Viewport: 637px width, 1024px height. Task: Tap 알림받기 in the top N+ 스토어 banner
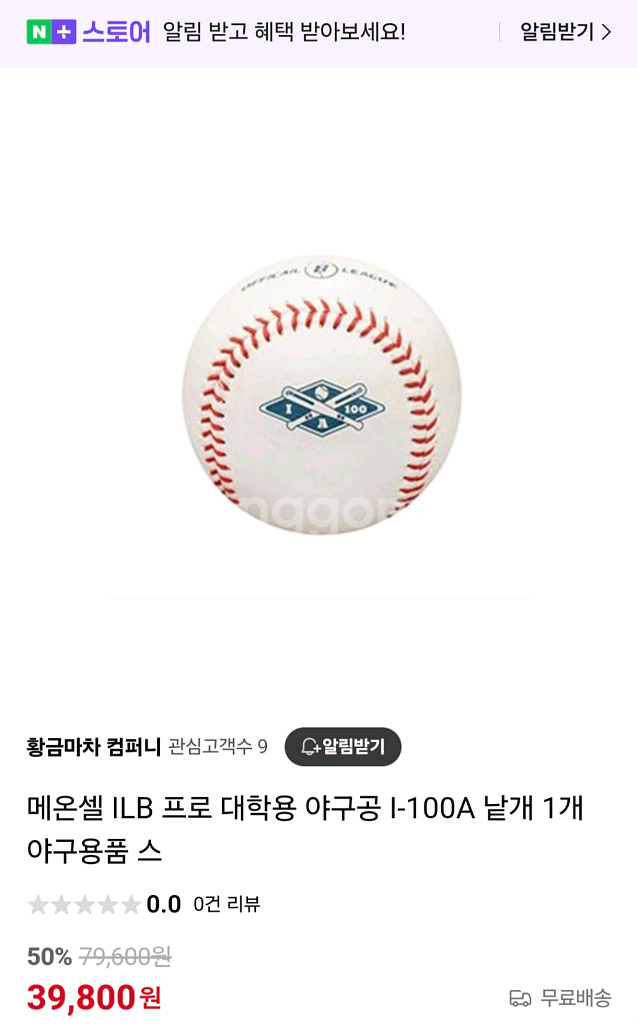click(x=565, y=31)
